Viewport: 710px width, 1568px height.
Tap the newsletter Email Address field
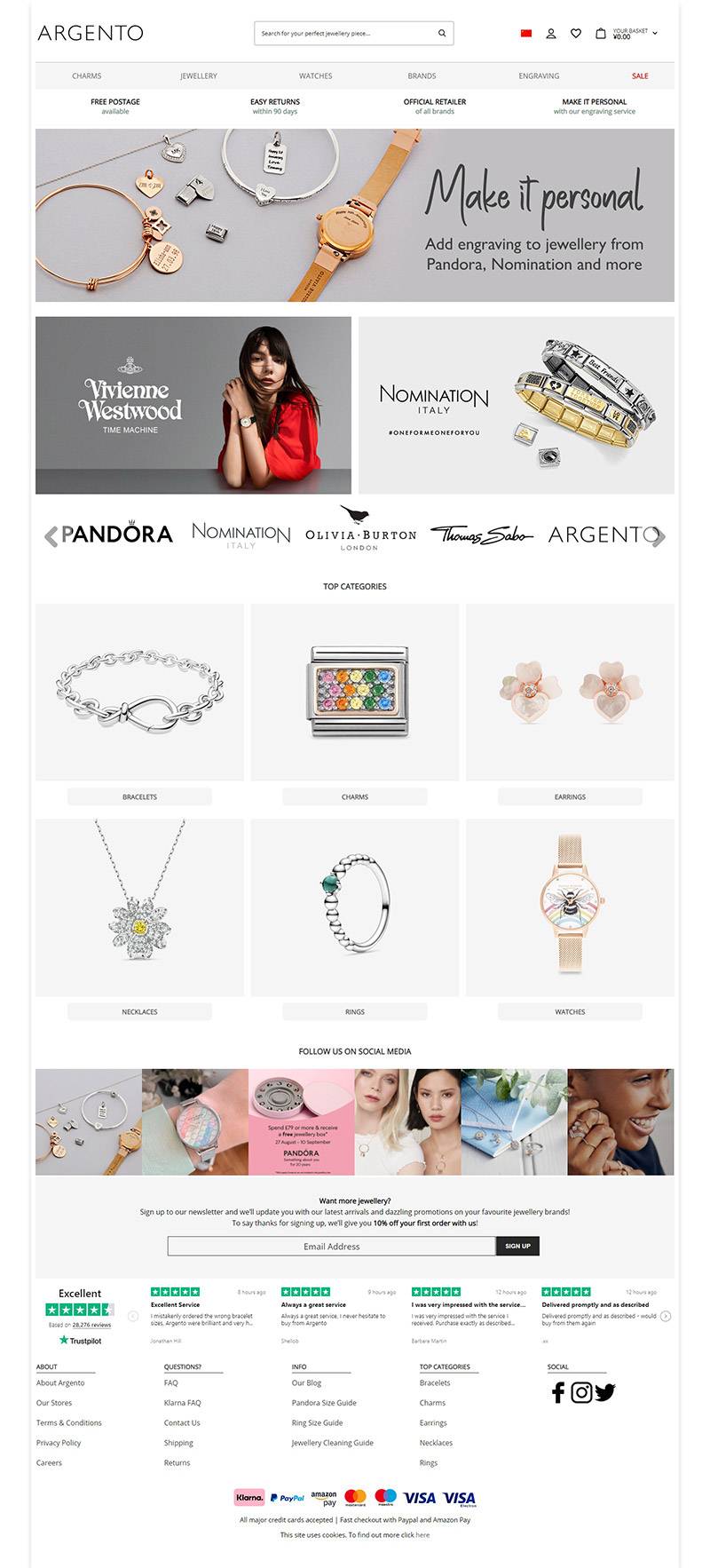point(331,1247)
